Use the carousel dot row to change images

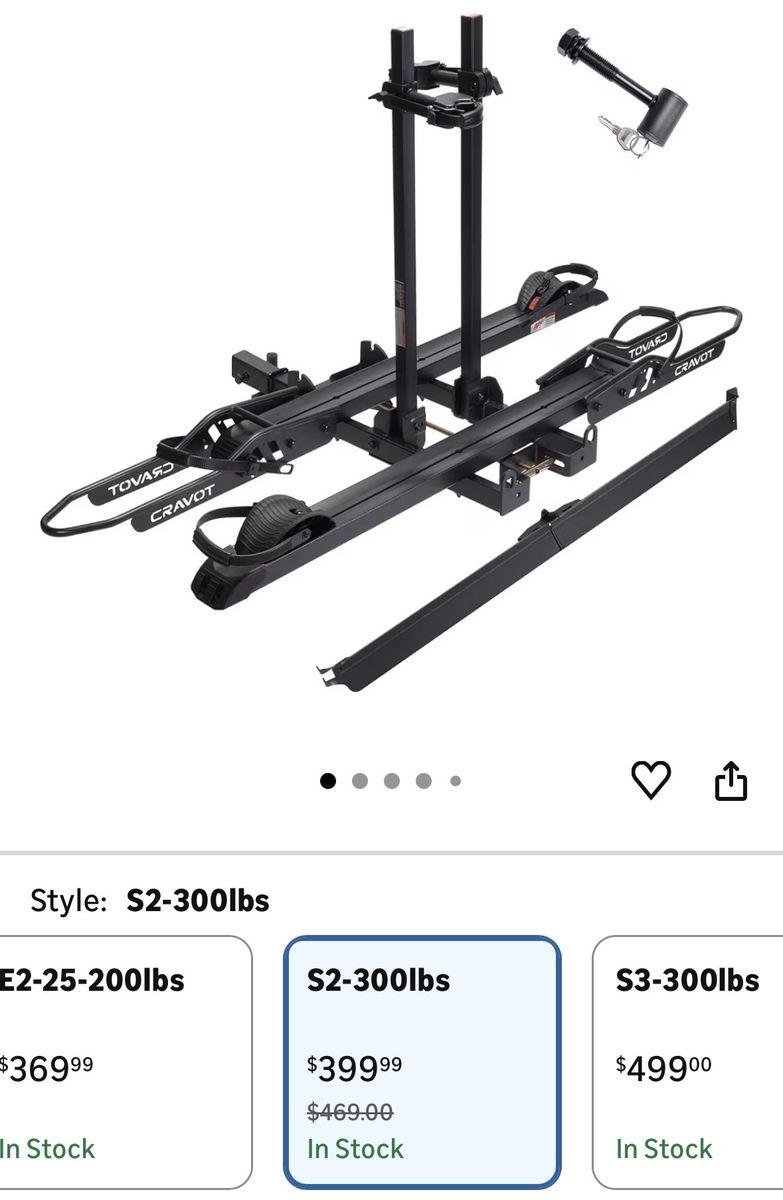390,778
